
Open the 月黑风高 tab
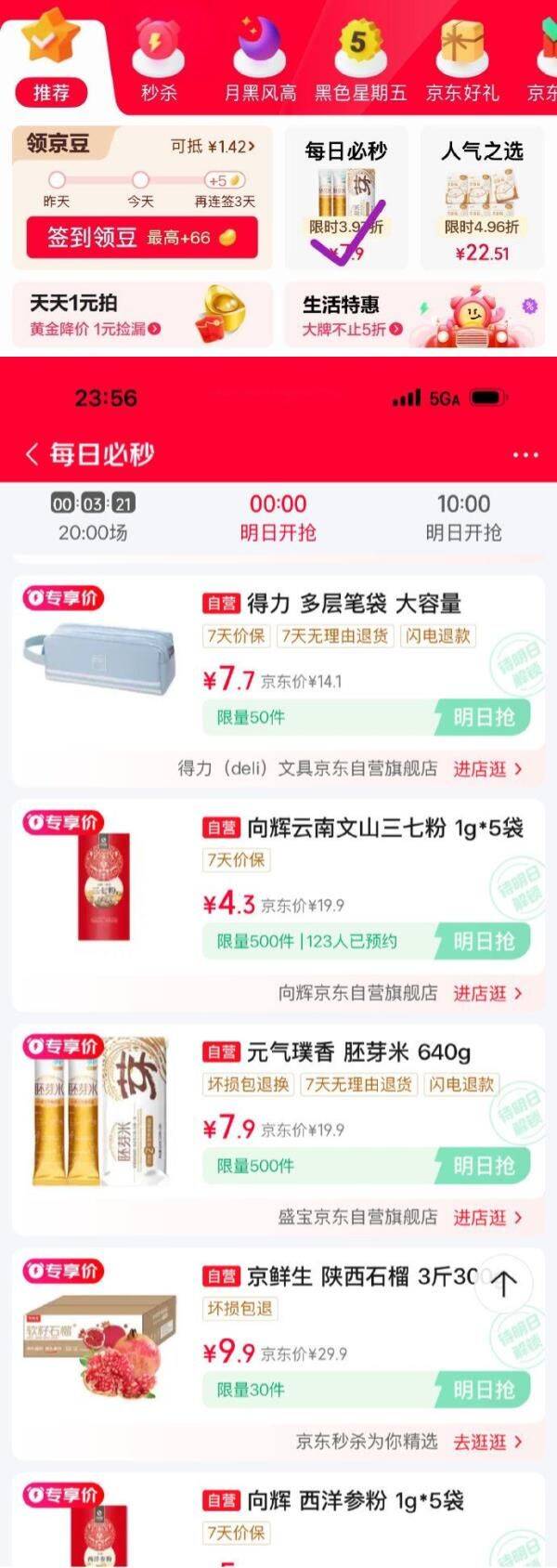click(260, 63)
